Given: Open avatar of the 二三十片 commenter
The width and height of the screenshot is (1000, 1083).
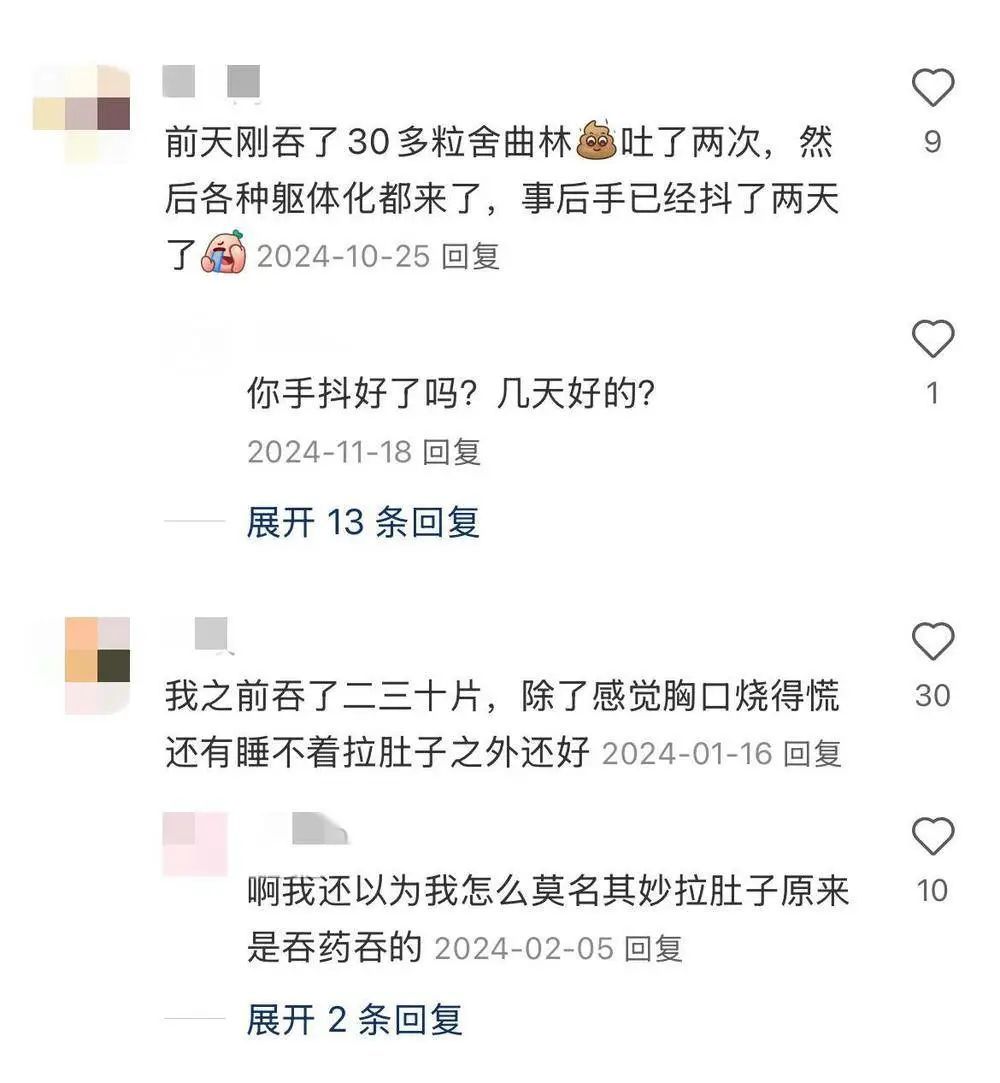Looking at the screenshot, I should 97,665.
